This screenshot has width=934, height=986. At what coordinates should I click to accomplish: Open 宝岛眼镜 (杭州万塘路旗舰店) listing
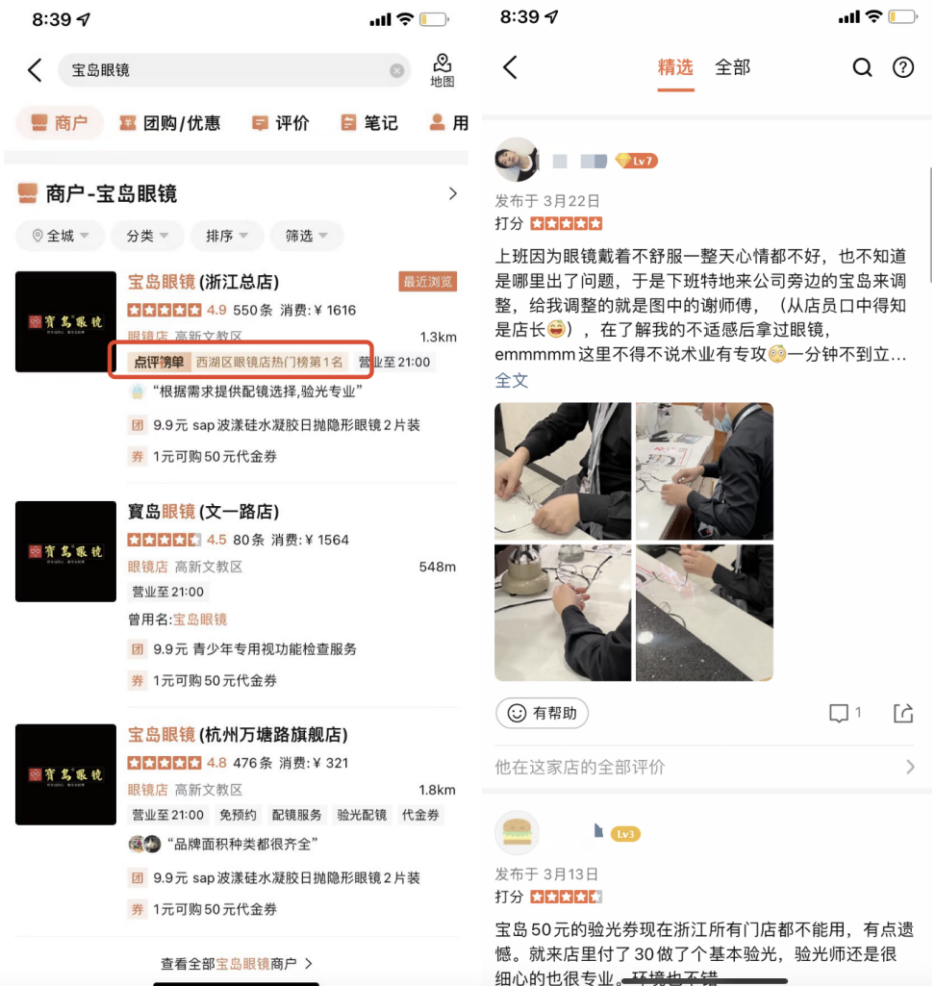[237, 735]
